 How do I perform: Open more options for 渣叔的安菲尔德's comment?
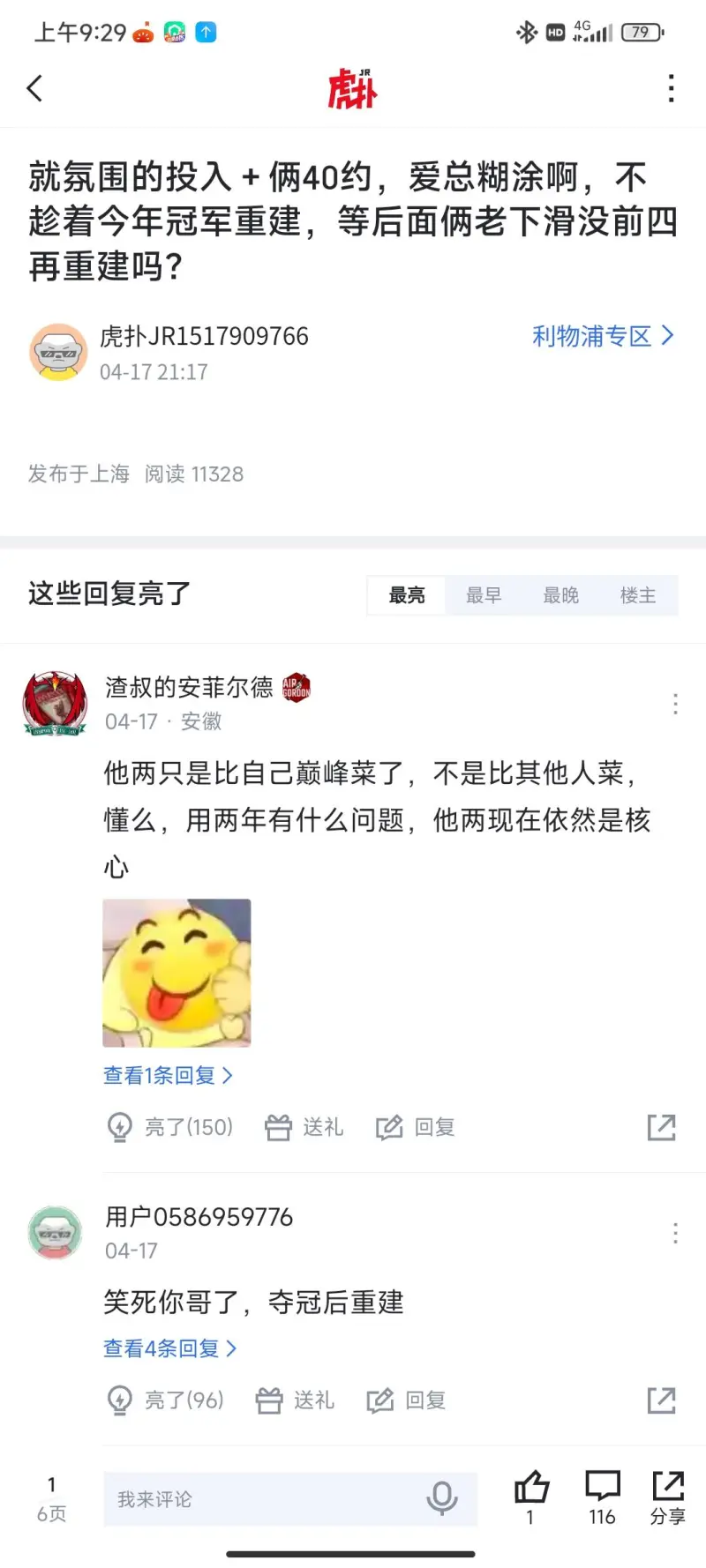[675, 704]
